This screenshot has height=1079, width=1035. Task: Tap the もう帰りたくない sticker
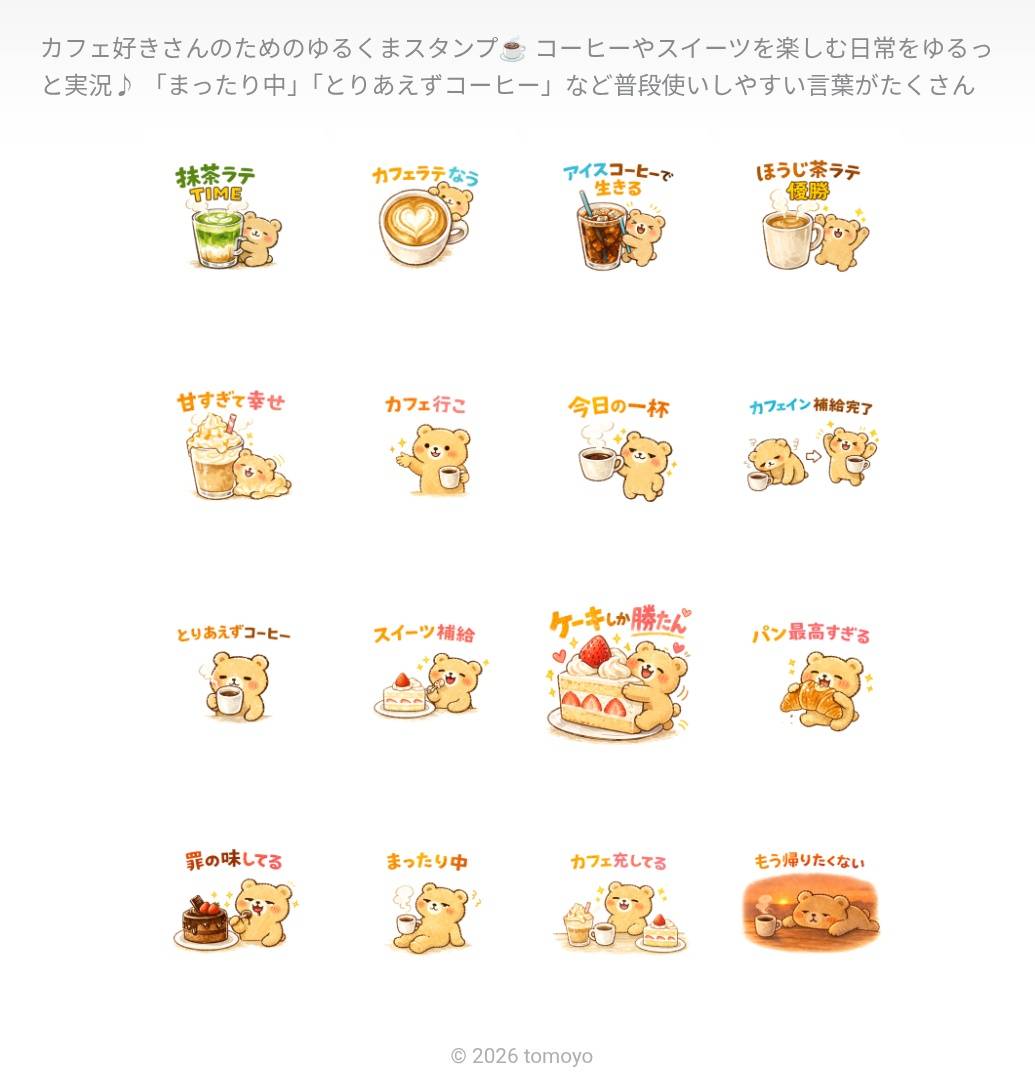[811, 900]
